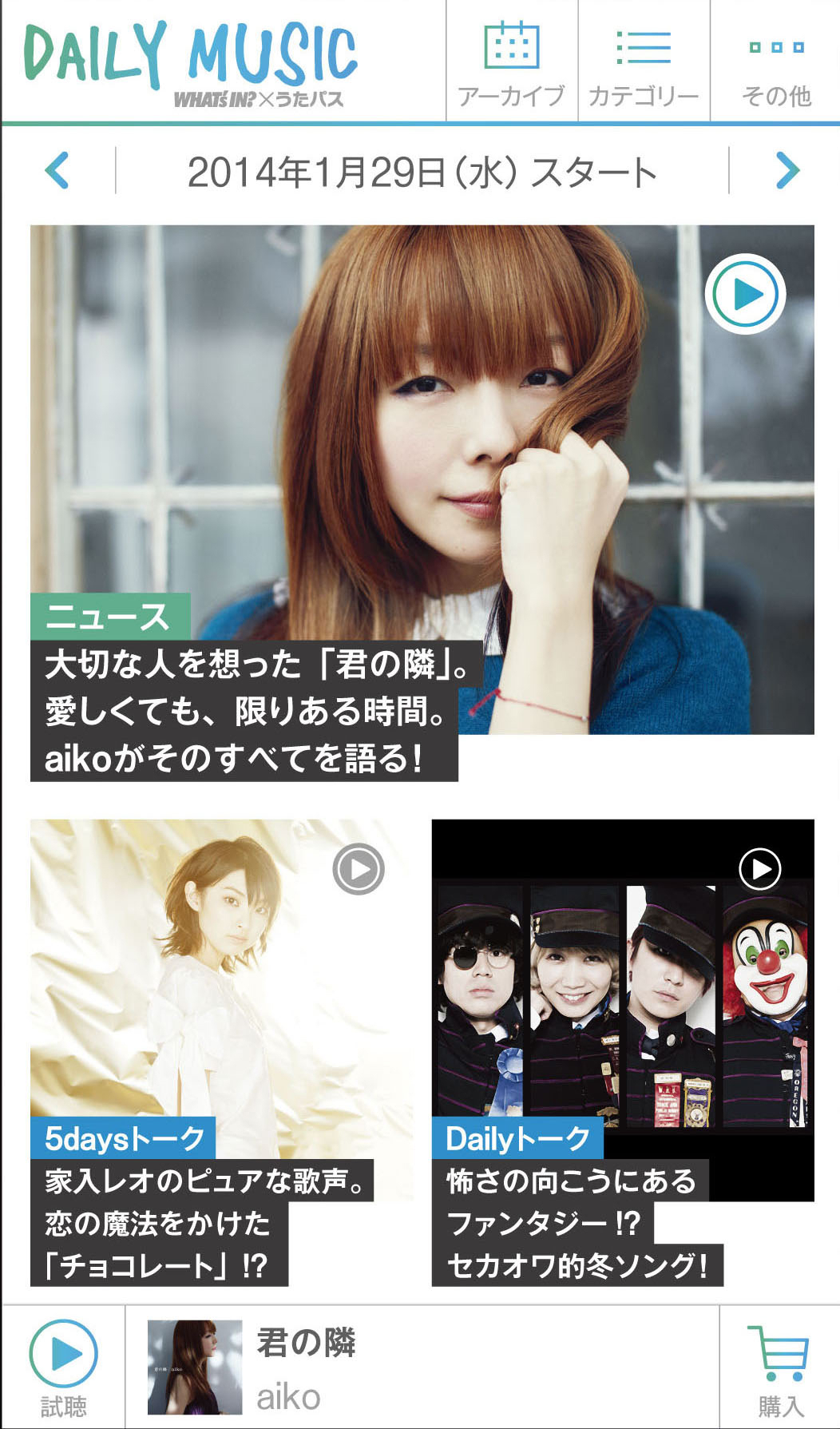Tap the Daily Music logo to go home
Viewport: 840px width, 1429px height.
click(x=191, y=62)
